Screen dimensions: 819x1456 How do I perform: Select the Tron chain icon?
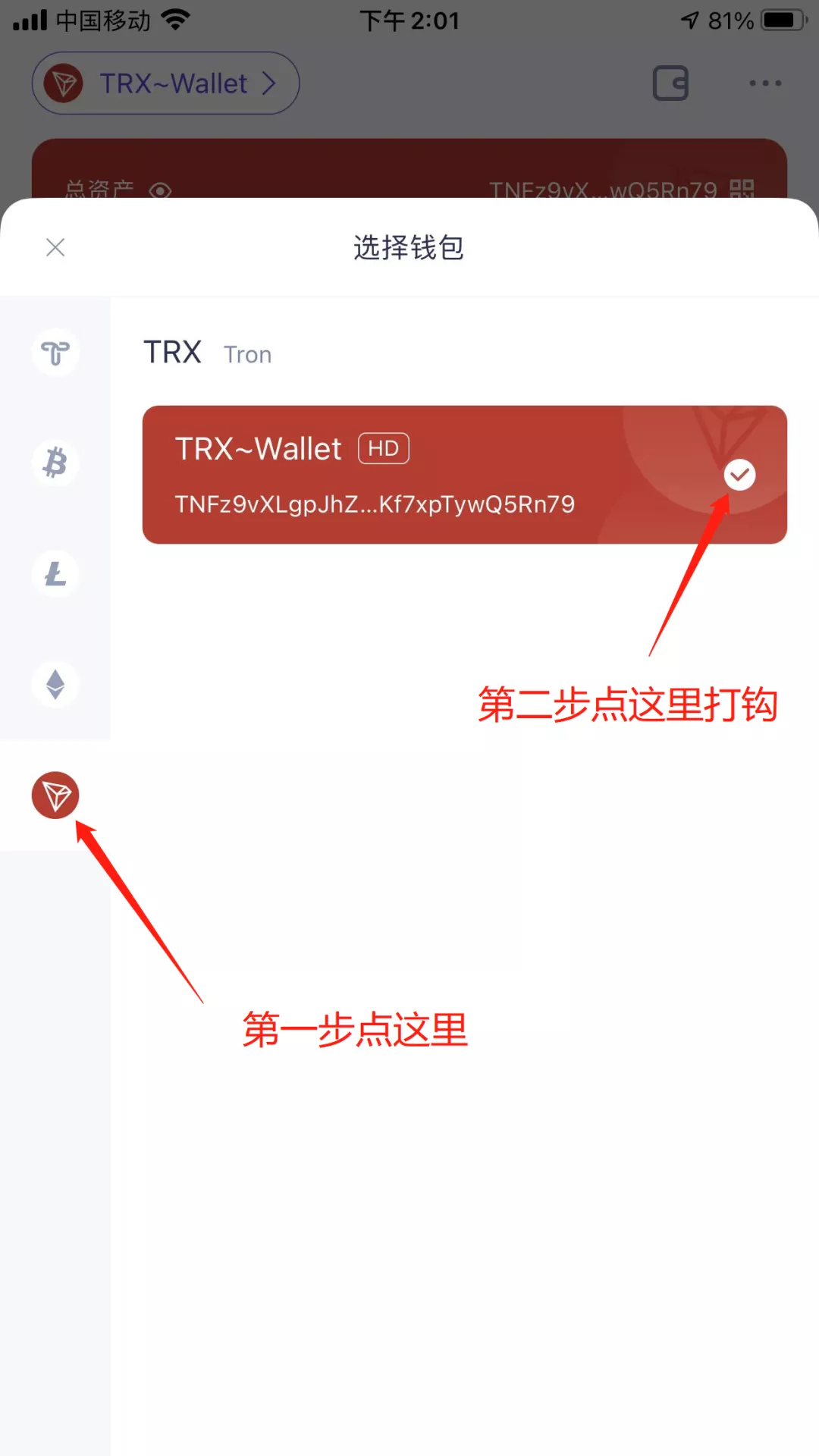[55, 795]
